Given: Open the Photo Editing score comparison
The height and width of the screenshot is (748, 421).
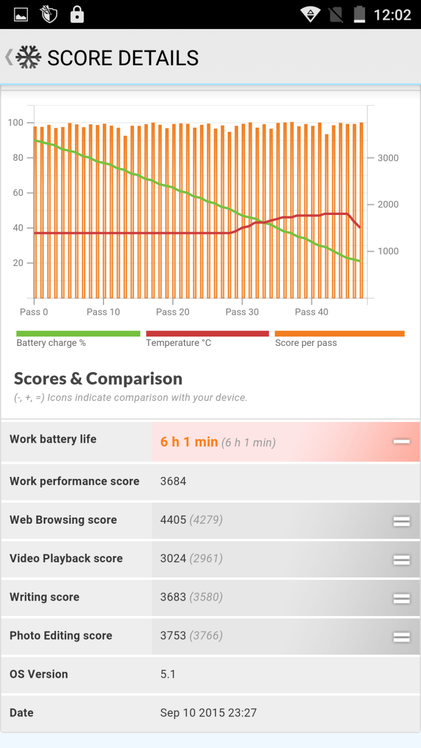Looking at the screenshot, I should [x=210, y=636].
